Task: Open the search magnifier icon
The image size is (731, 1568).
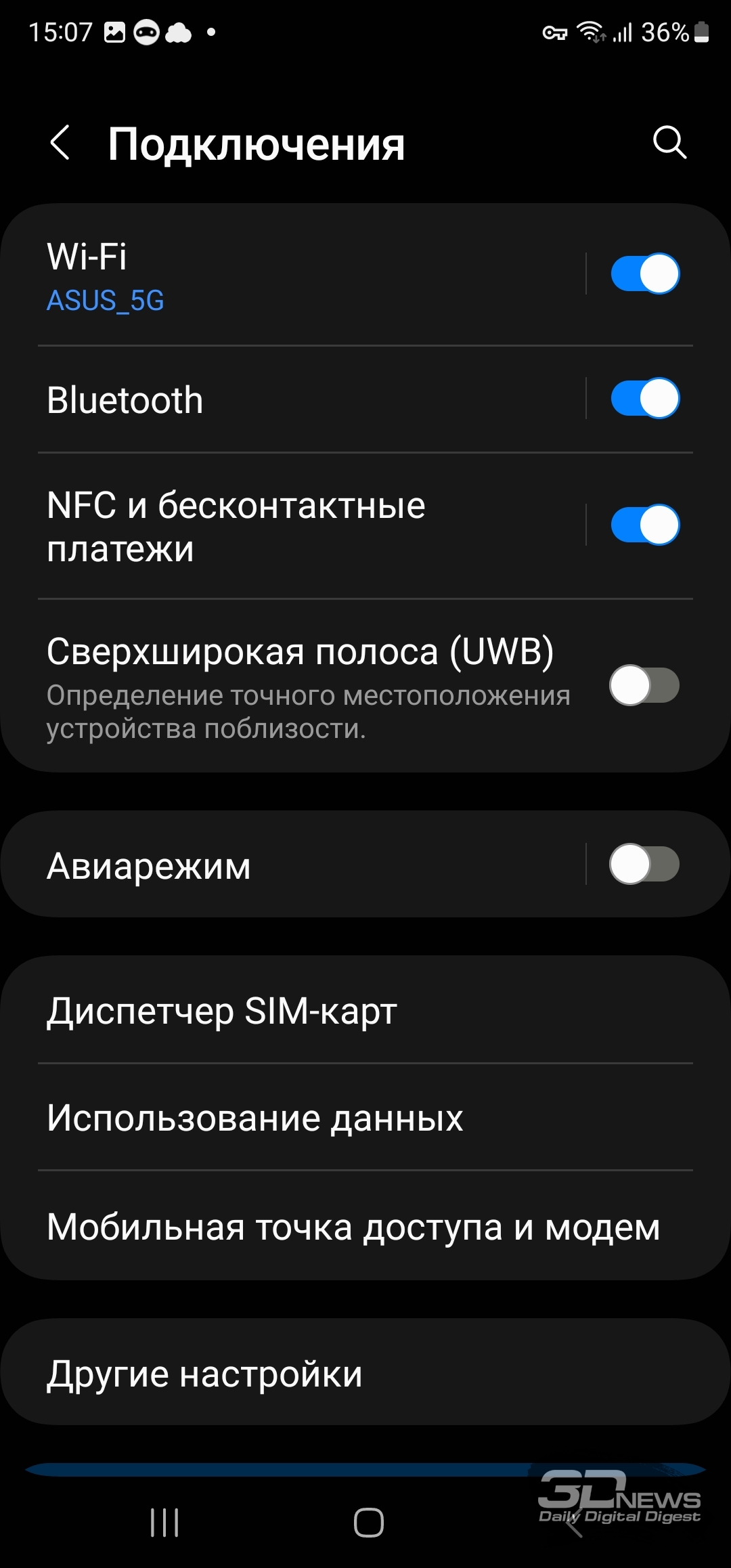Action: click(x=669, y=143)
